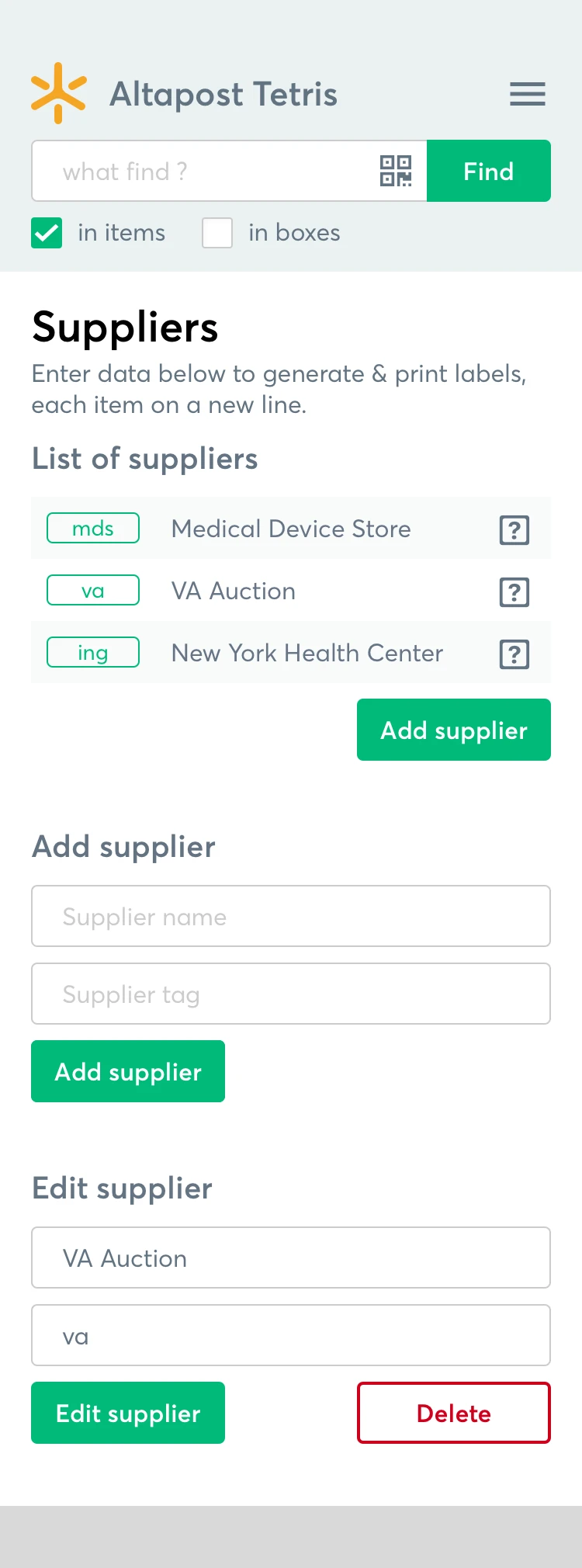
Task: Open help icon for New York Health Center
Action: (x=514, y=654)
